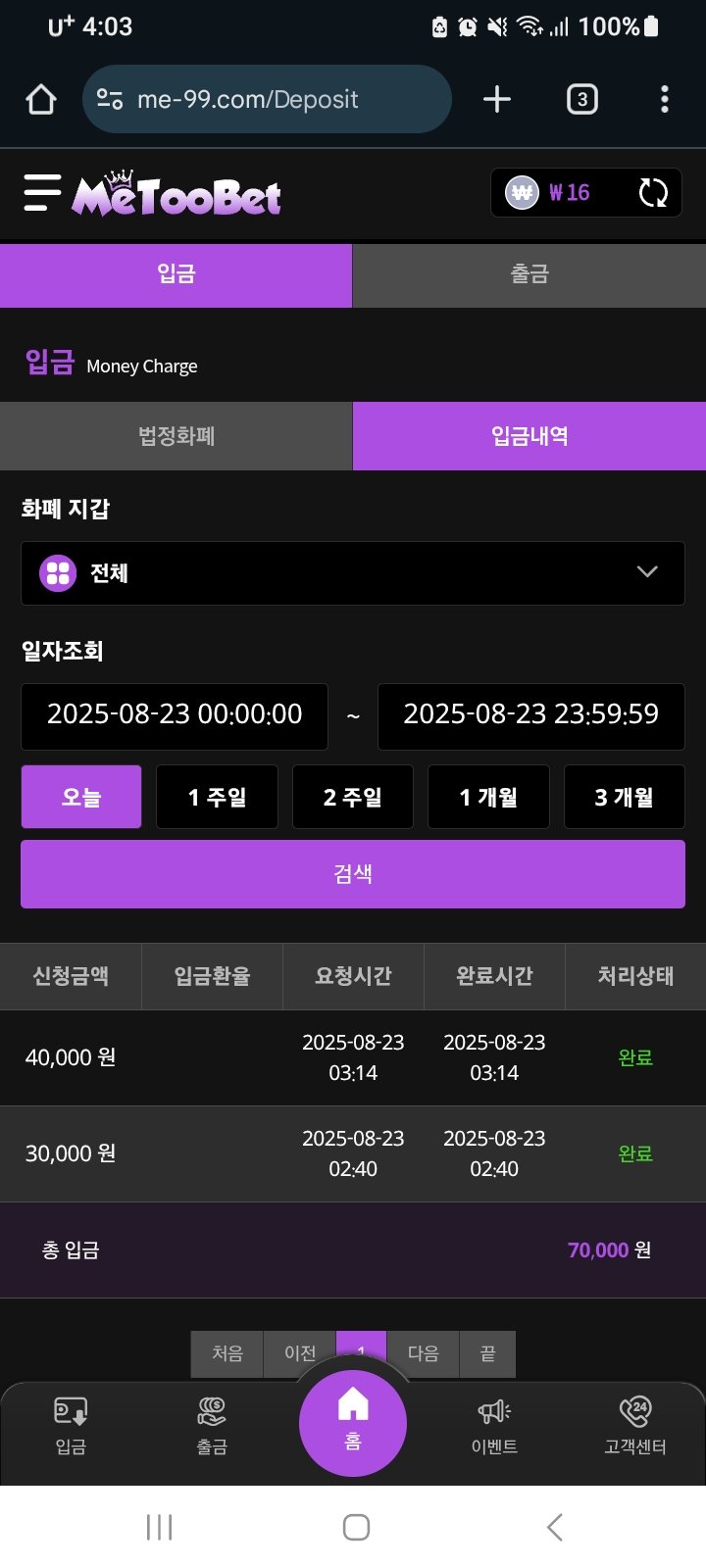Viewport: 706px width, 1568px height.
Task: Choose the 3 개월 range
Action: point(624,798)
